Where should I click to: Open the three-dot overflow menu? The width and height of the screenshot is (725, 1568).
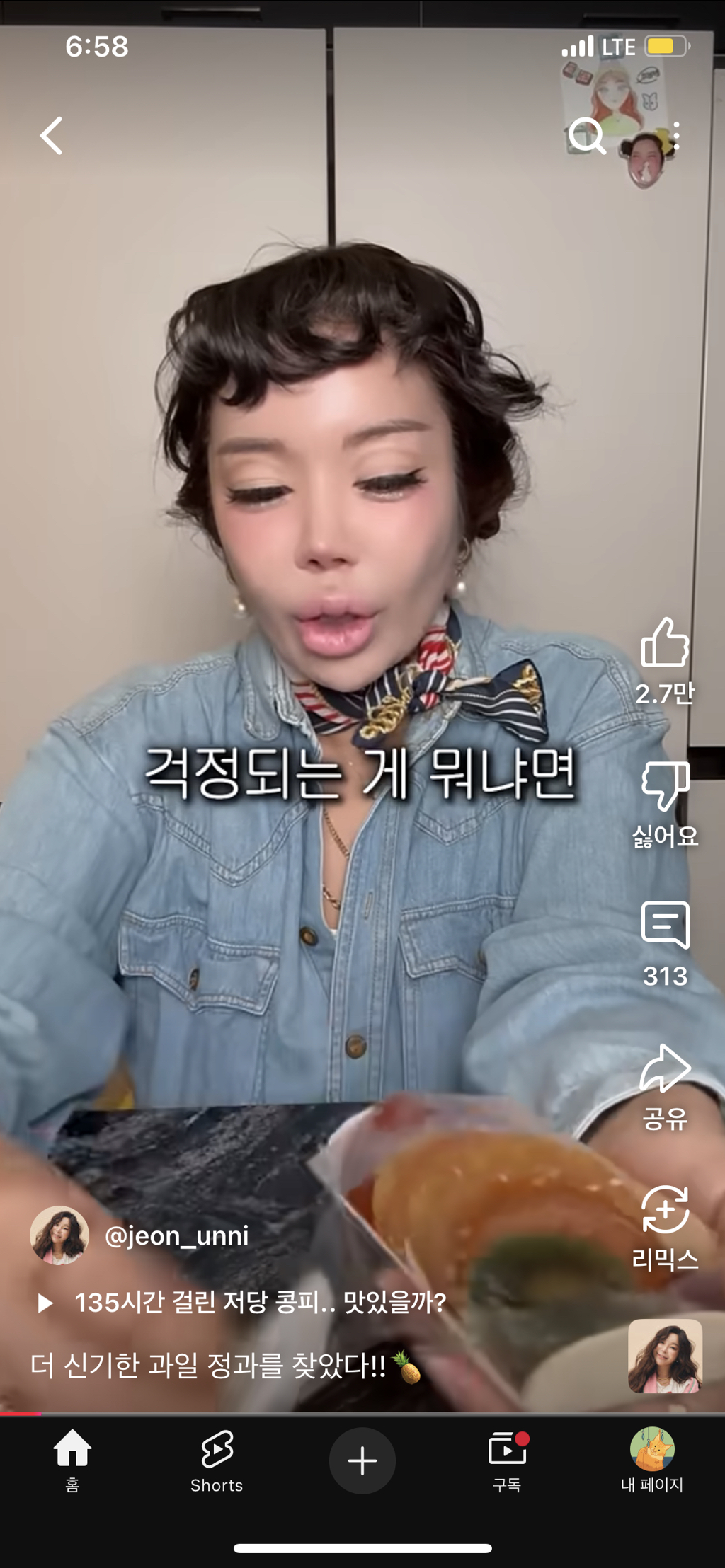pos(677,136)
